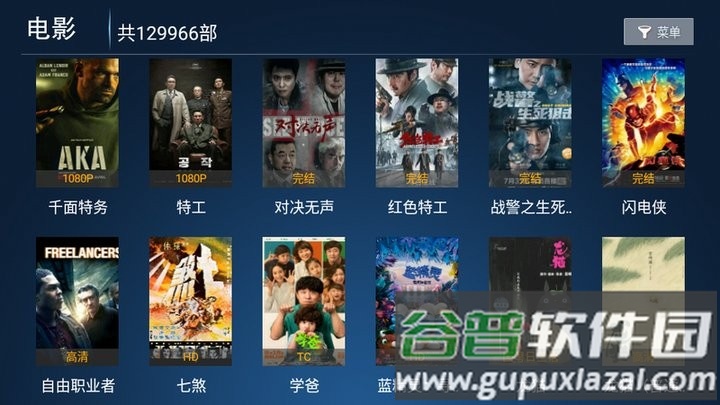Select the movie 战警之生死

click(530, 123)
